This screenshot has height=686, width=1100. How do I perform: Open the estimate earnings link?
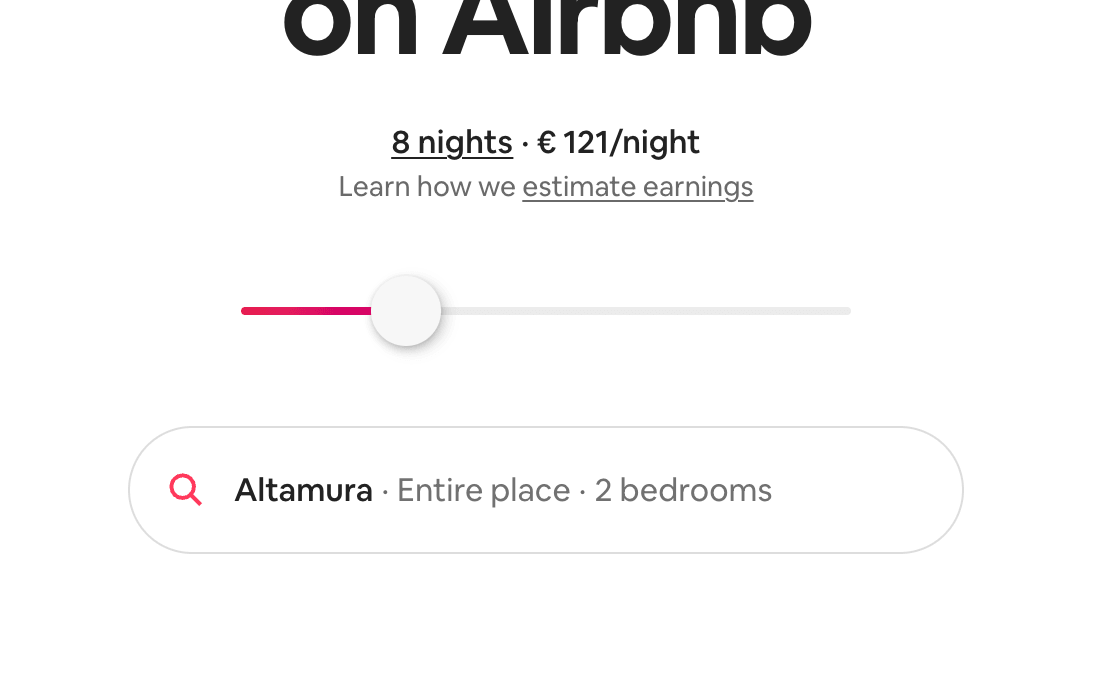(637, 187)
